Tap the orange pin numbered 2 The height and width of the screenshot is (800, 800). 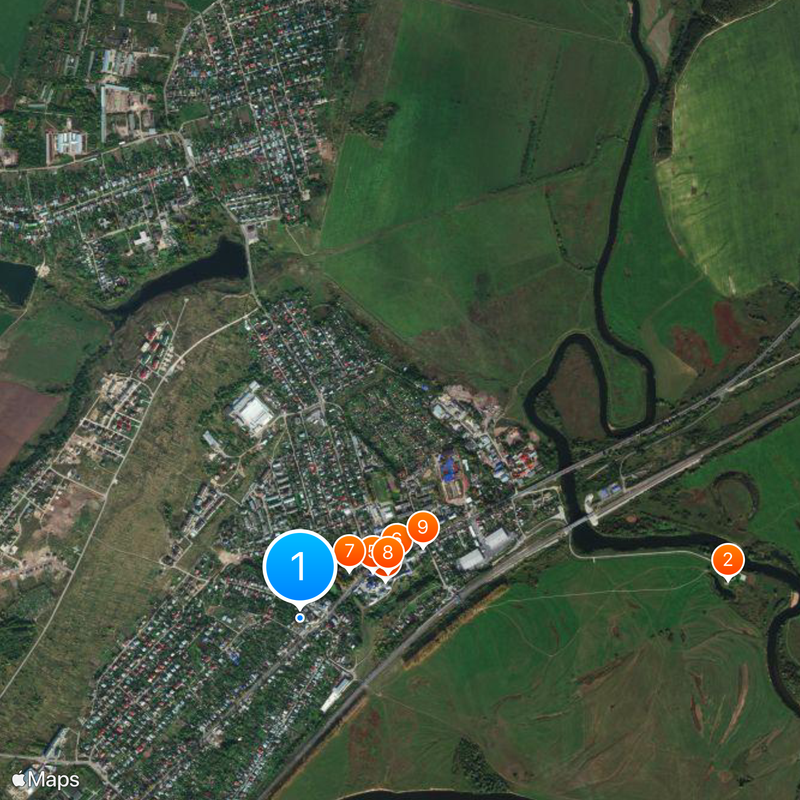click(727, 560)
